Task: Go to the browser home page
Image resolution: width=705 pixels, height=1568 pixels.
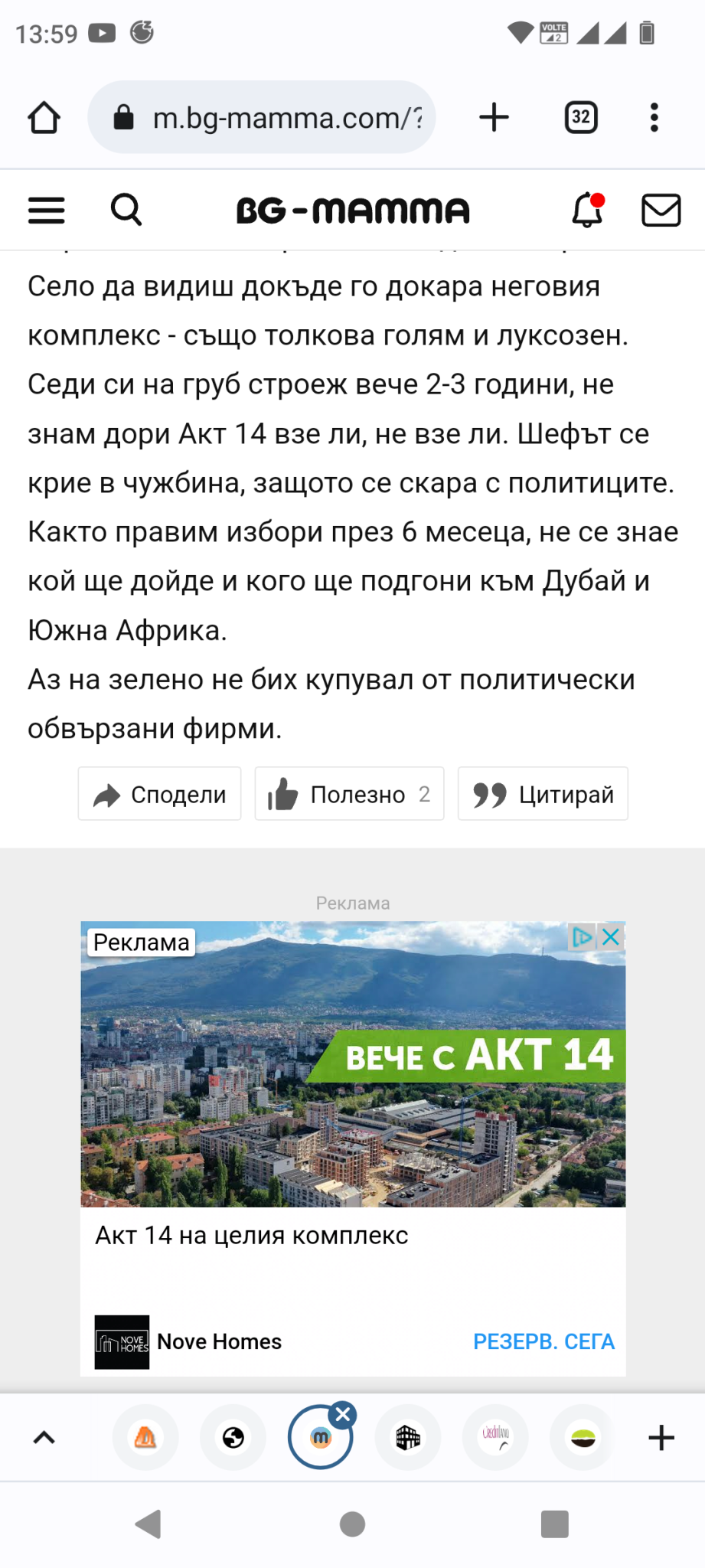Action: (x=44, y=118)
